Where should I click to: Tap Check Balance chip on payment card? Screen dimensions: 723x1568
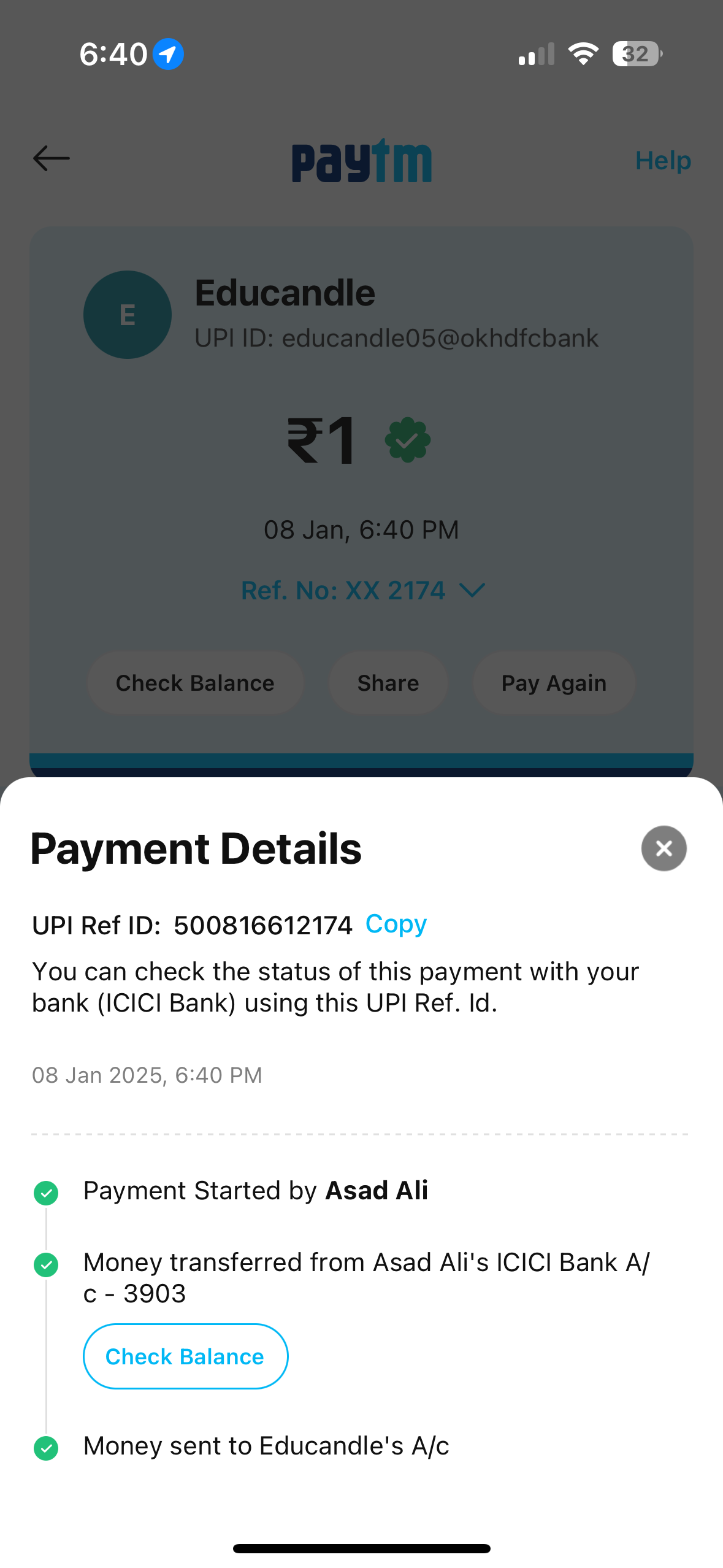tap(195, 683)
